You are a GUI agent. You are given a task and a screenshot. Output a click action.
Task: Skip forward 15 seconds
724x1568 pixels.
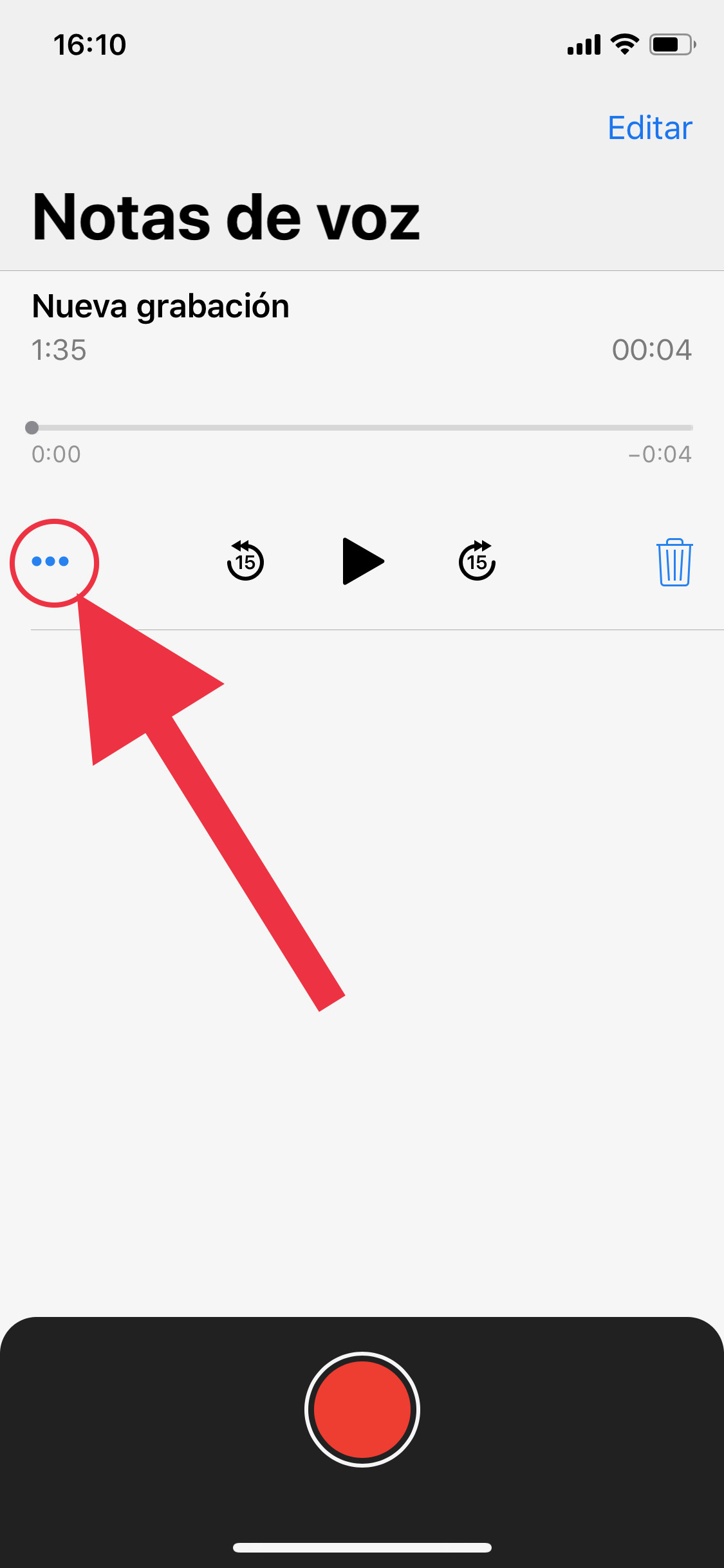click(x=477, y=561)
